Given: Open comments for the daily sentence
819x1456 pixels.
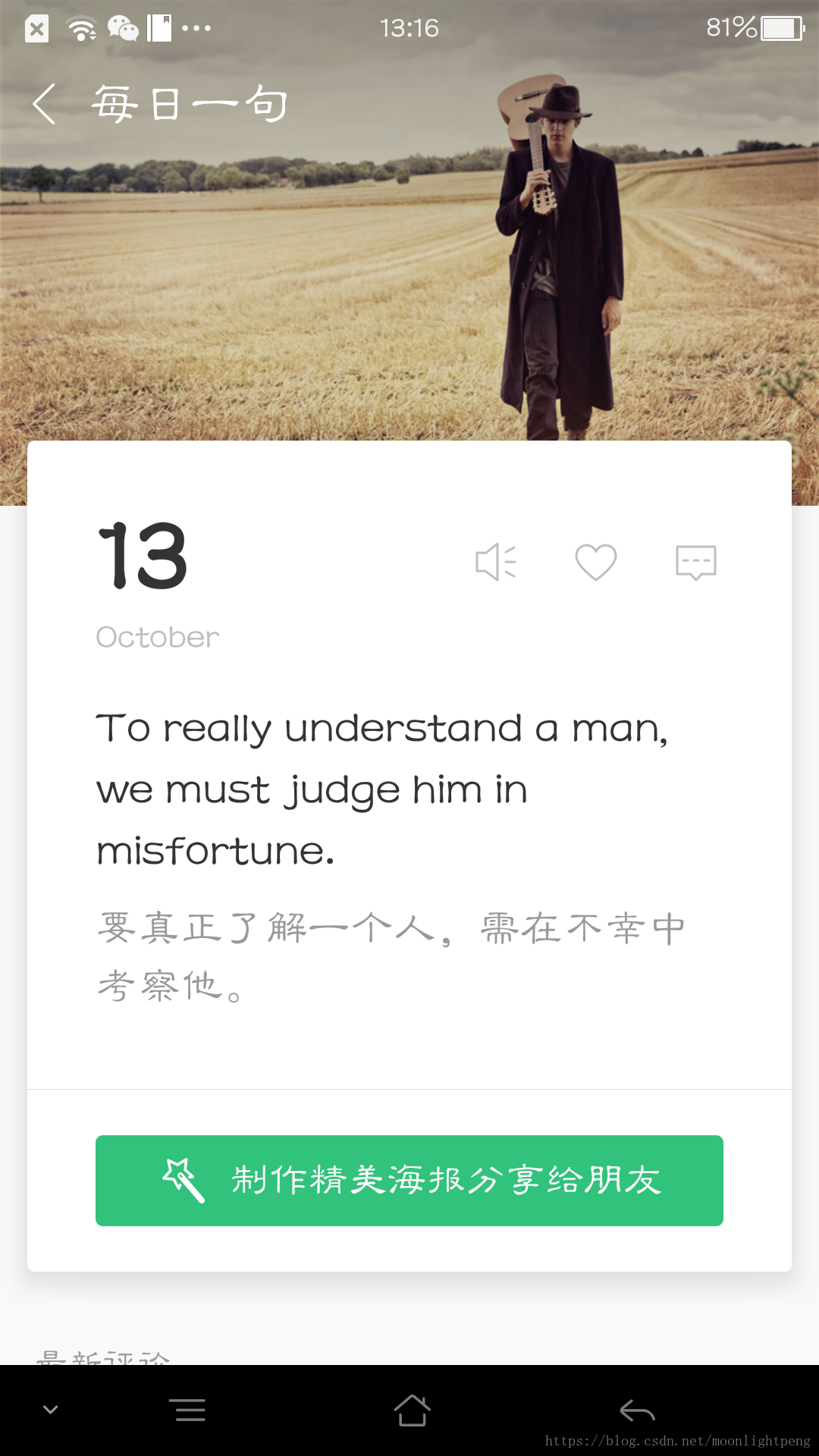Looking at the screenshot, I should 695,562.
